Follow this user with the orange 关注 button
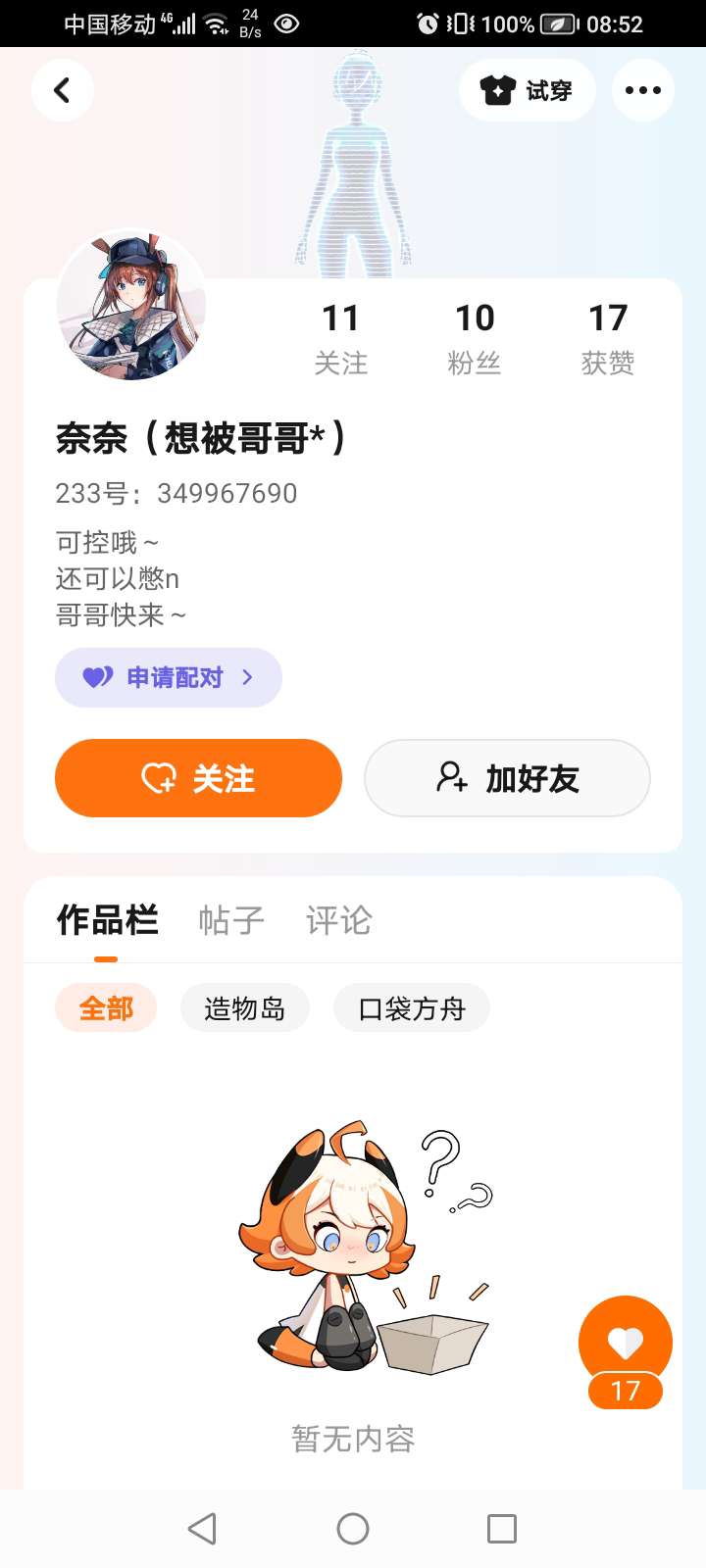Image resolution: width=706 pixels, height=1568 pixels. (198, 778)
